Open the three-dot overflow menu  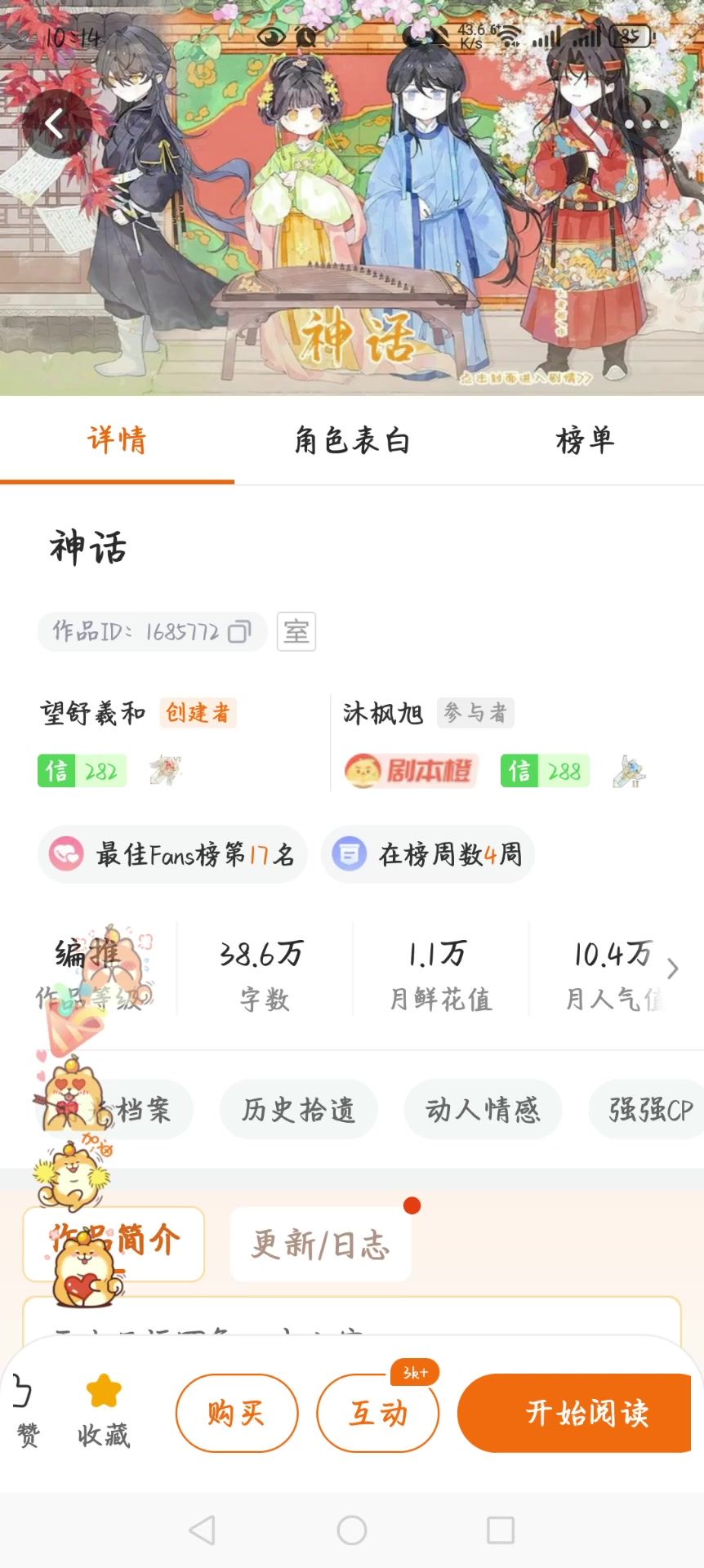pyautogui.click(x=648, y=124)
